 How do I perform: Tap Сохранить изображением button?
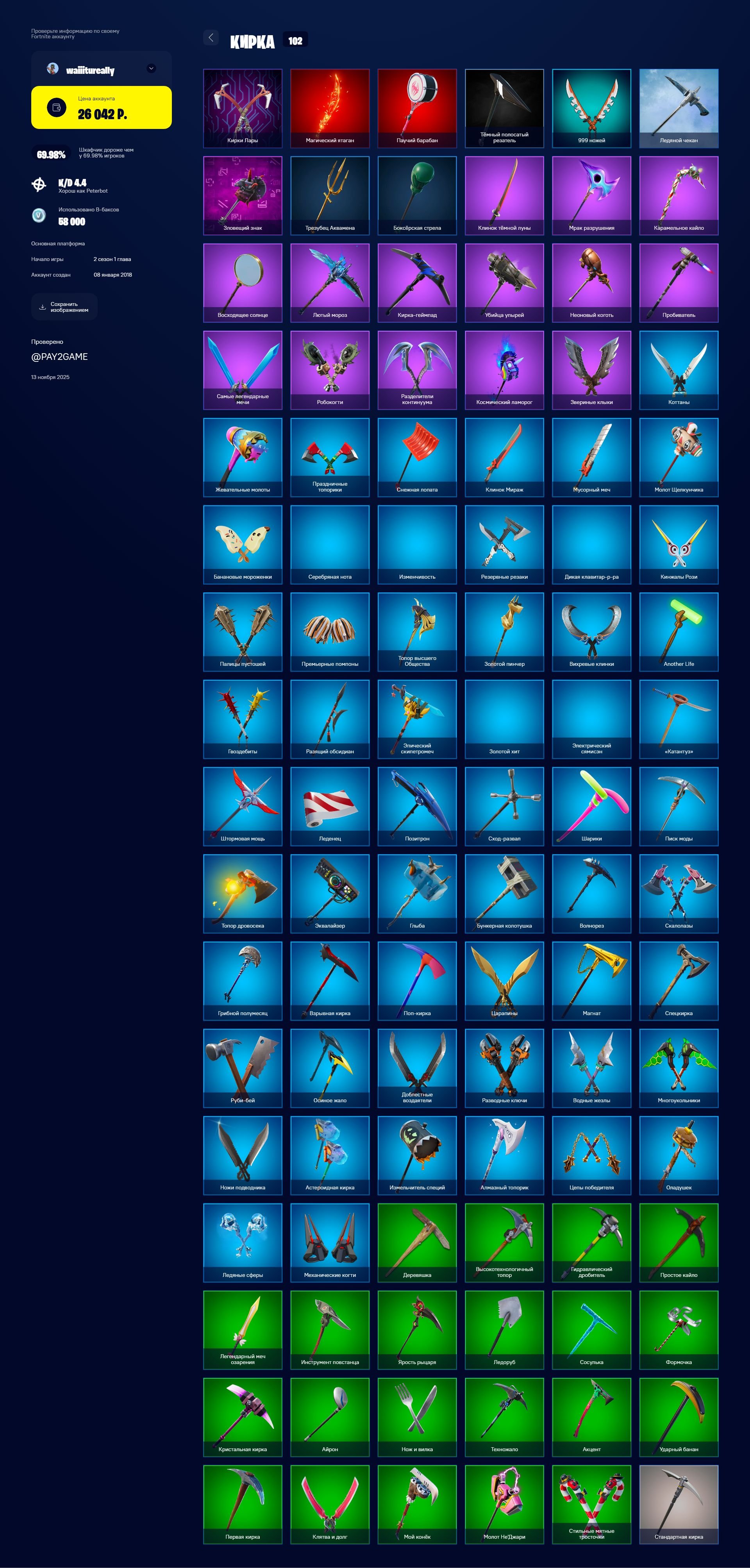(x=64, y=307)
